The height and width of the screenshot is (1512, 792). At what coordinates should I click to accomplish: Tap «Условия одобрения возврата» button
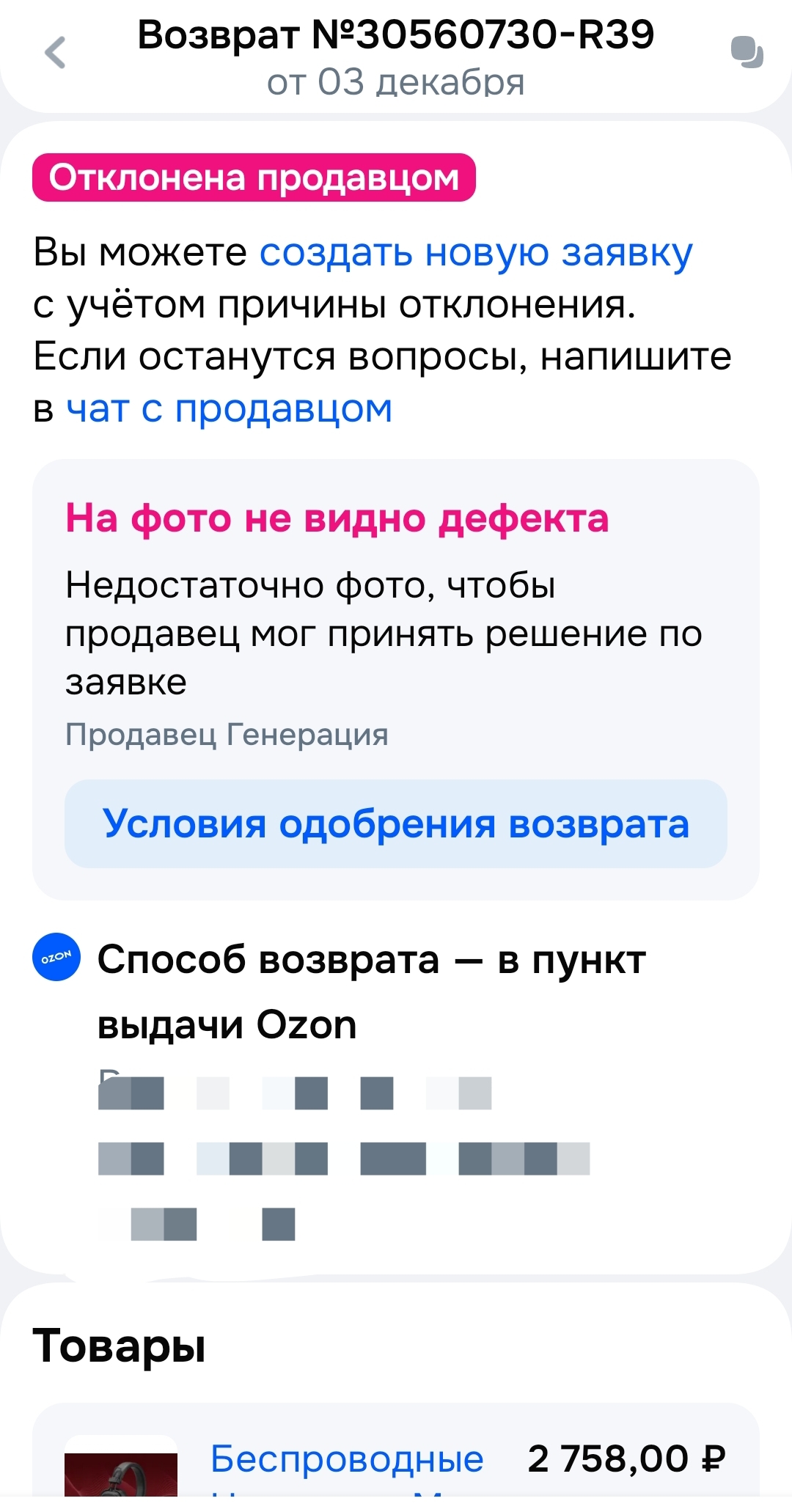tap(396, 823)
